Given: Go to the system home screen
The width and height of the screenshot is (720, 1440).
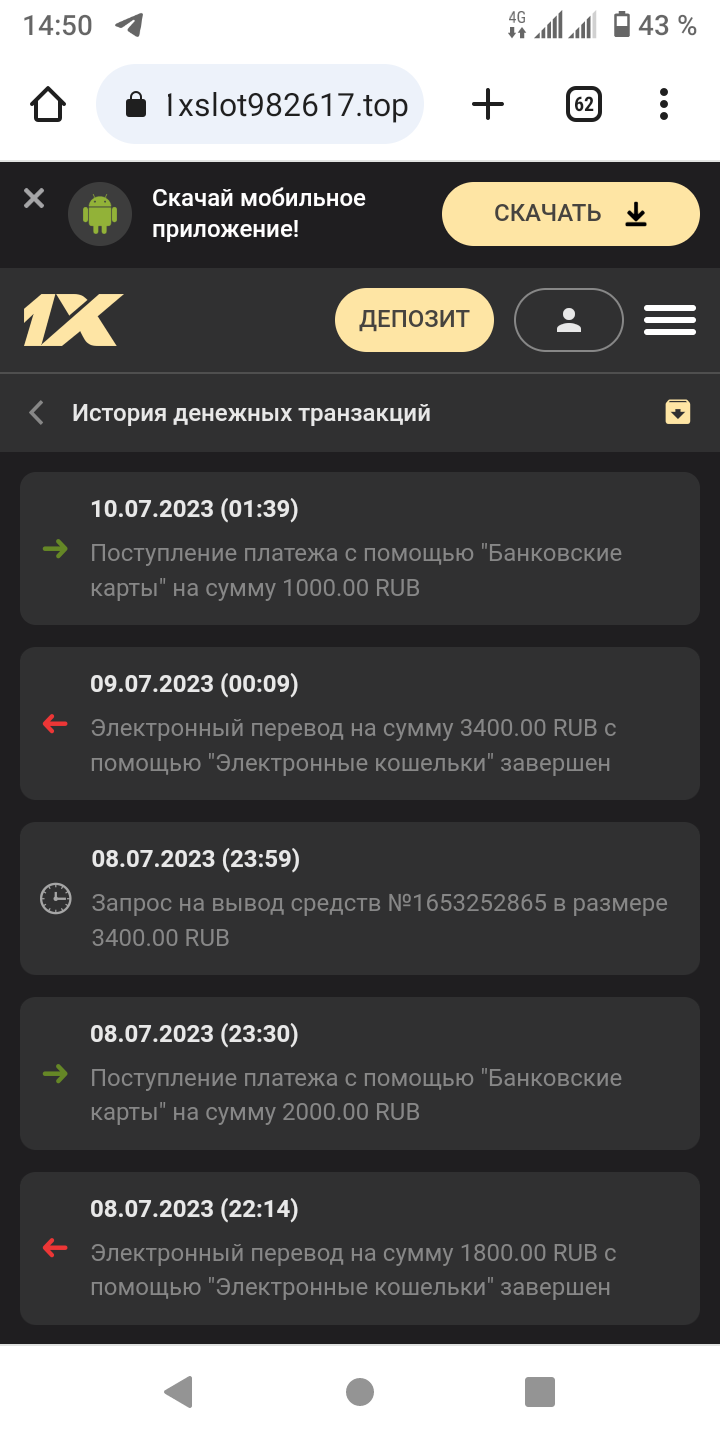Looking at the screenshot, I should pos(360,1391).
